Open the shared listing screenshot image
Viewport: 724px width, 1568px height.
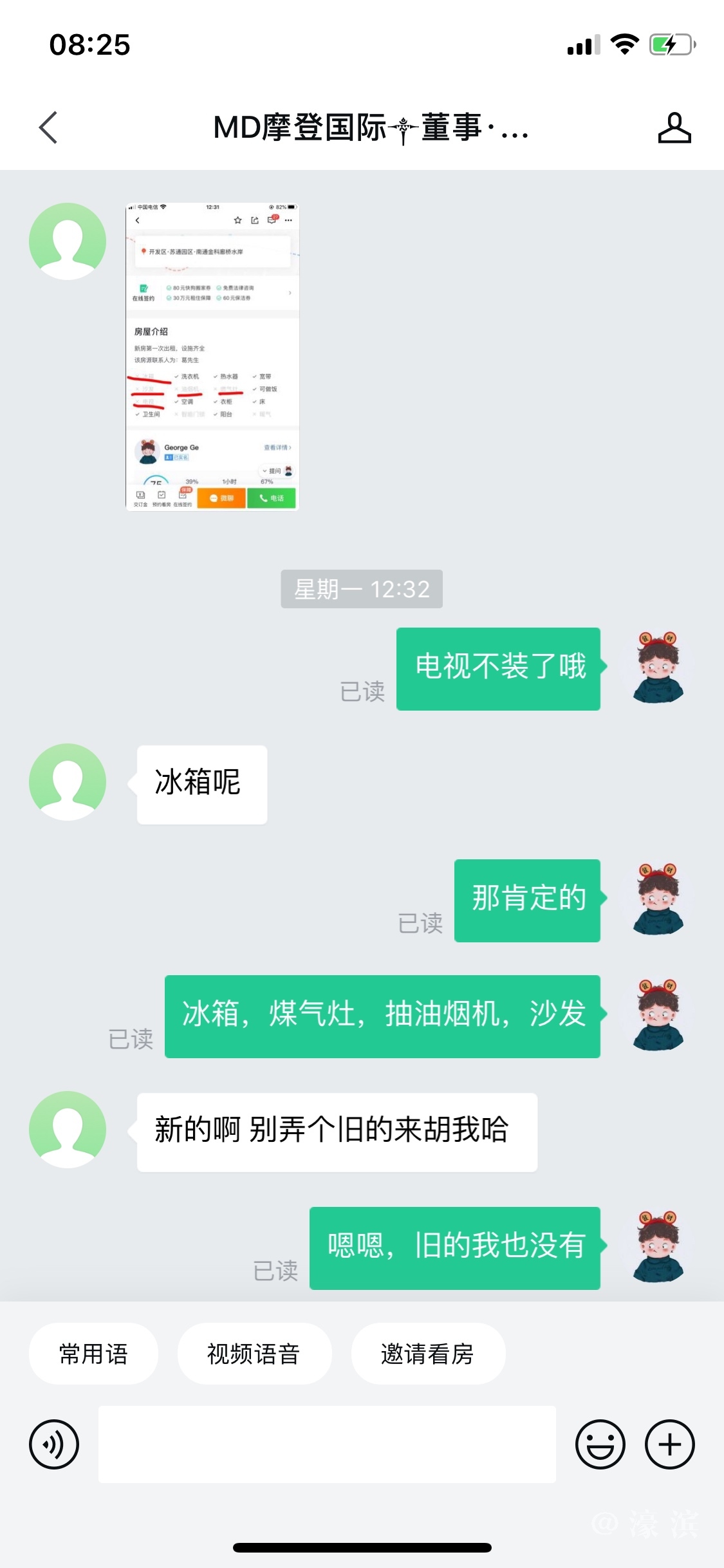212,357
